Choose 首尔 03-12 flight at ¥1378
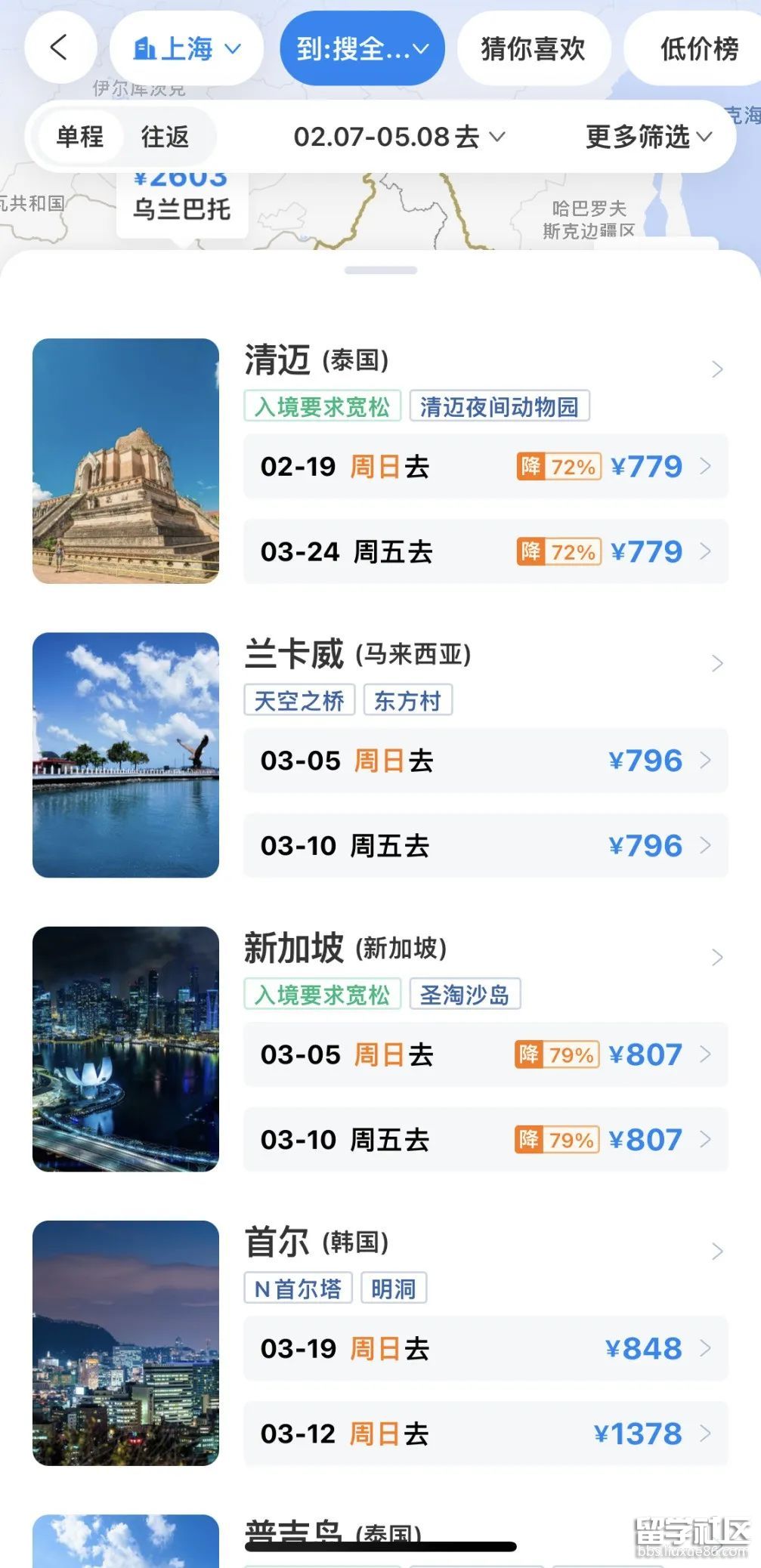The width and height of the screenshot is (761, 1568). [x=485, y=1434]
